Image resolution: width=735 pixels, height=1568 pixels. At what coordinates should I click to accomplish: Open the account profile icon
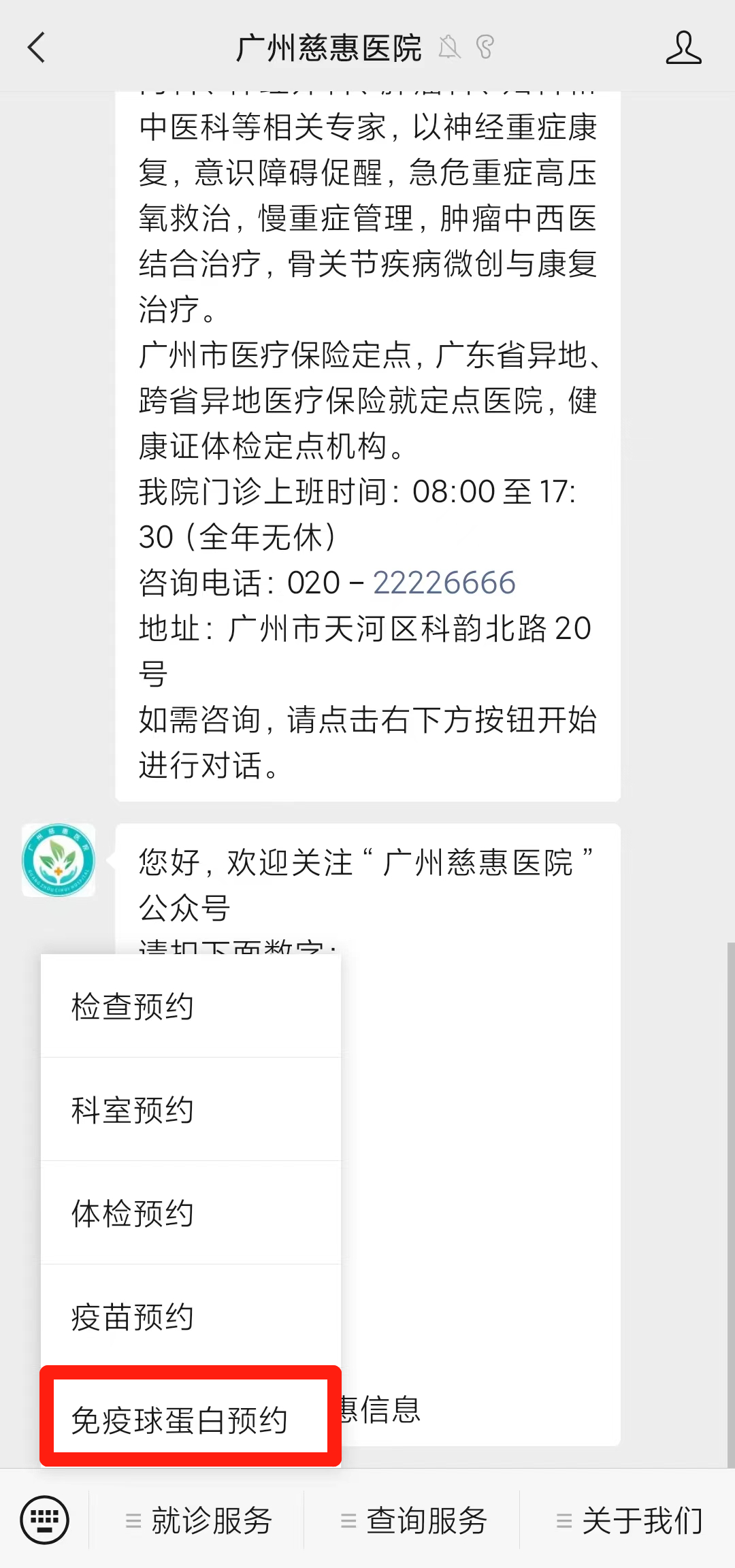[x=683, y=48]
